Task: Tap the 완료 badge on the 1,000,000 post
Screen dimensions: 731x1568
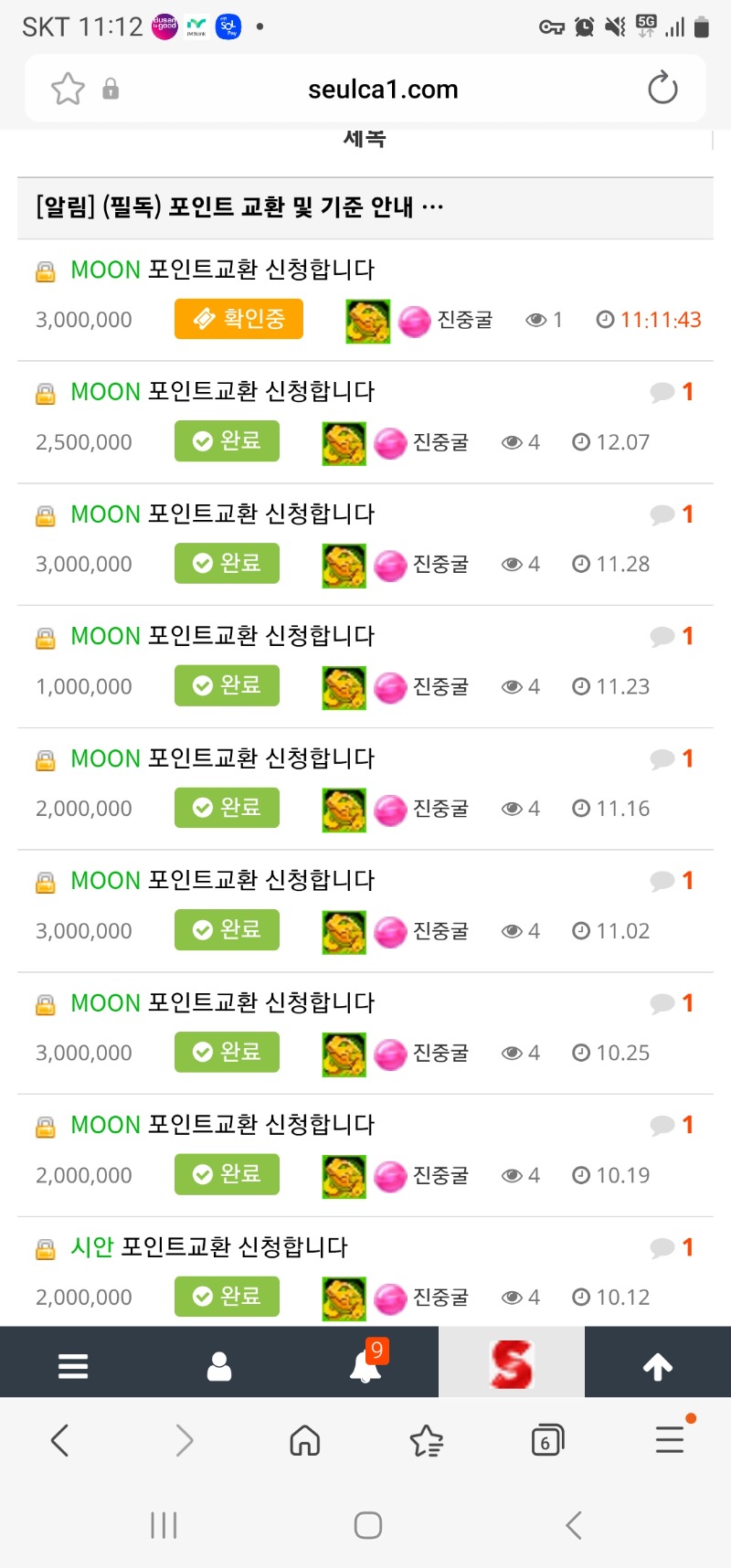Action: tap(227, 685)
